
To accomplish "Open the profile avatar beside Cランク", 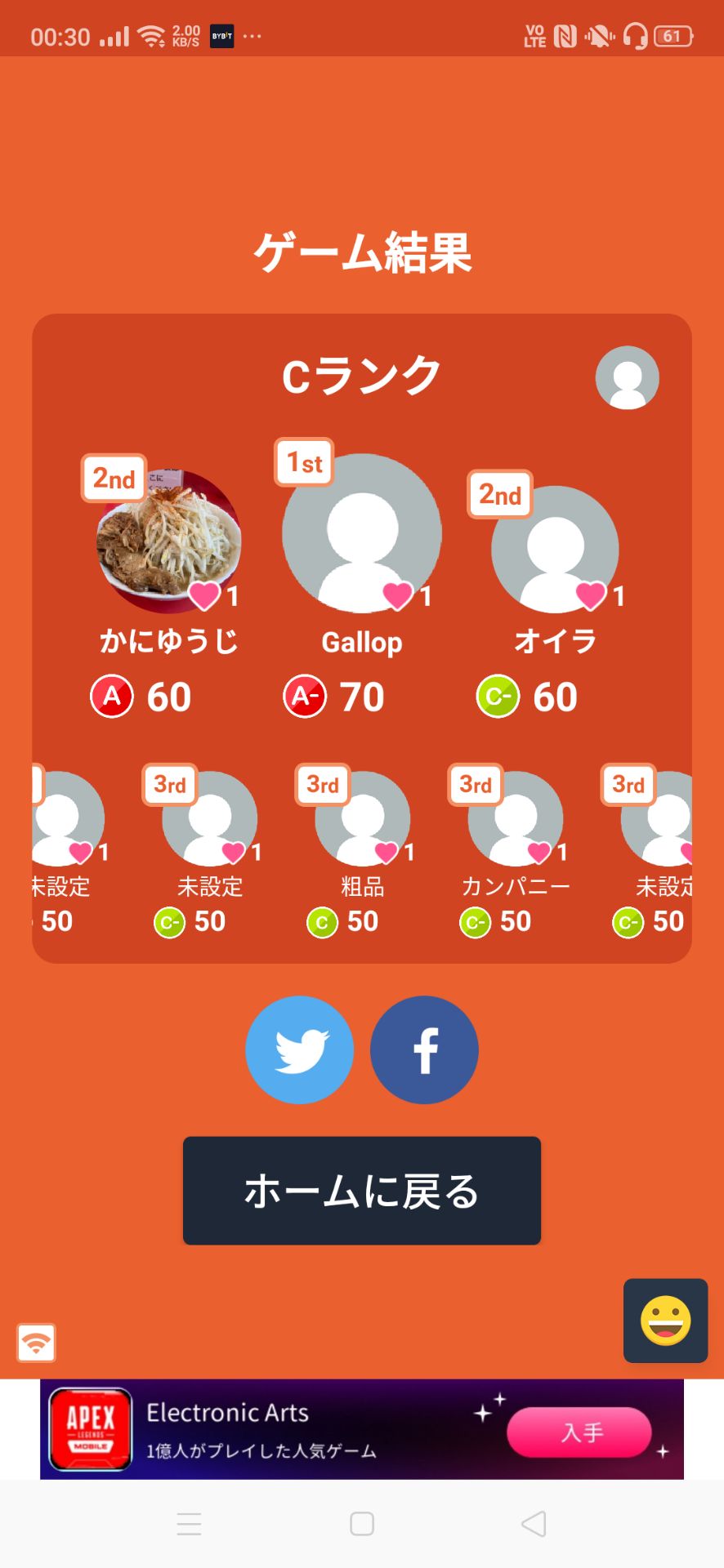I will pos(627,377).
